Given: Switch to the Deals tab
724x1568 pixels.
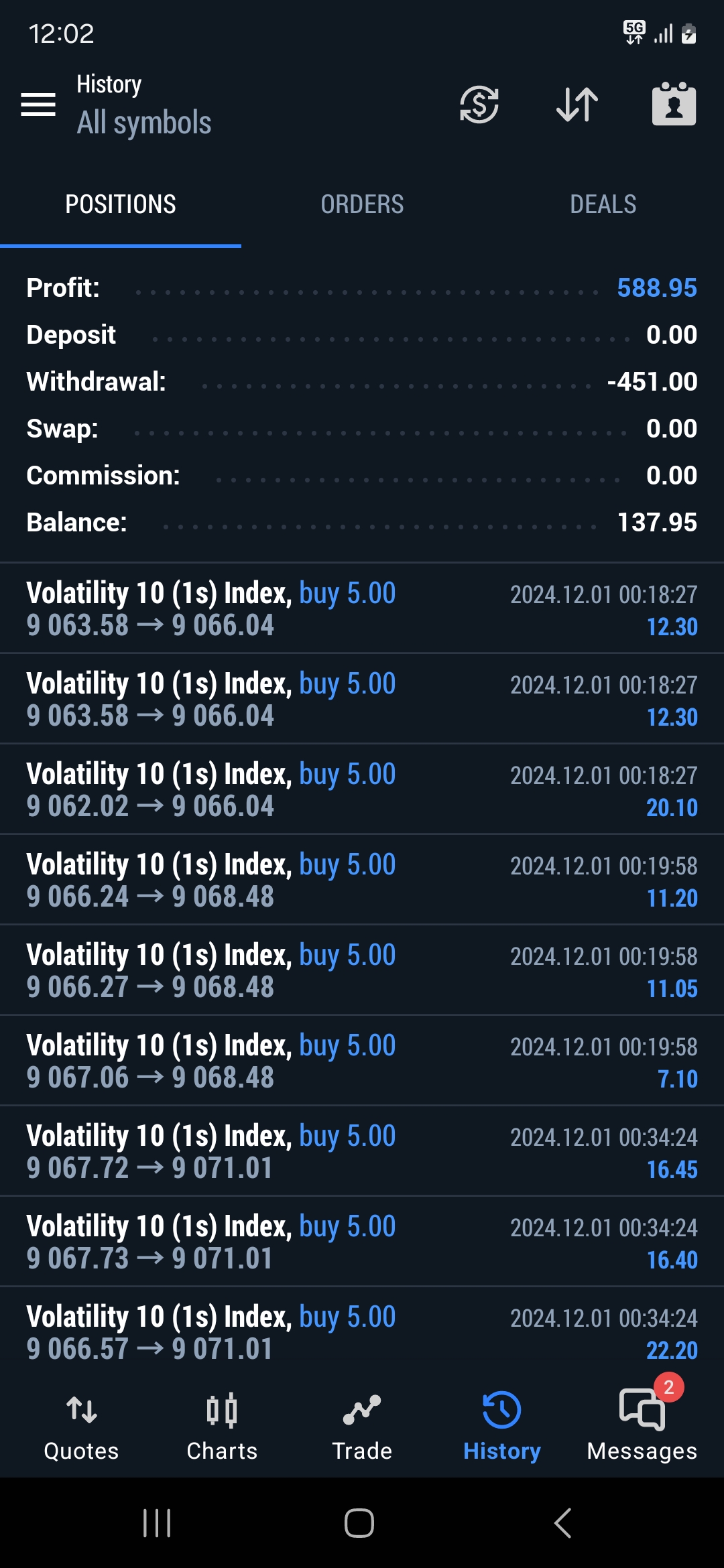Looking at the screenshot, I should pyautogui.click(x=603, y=204).
